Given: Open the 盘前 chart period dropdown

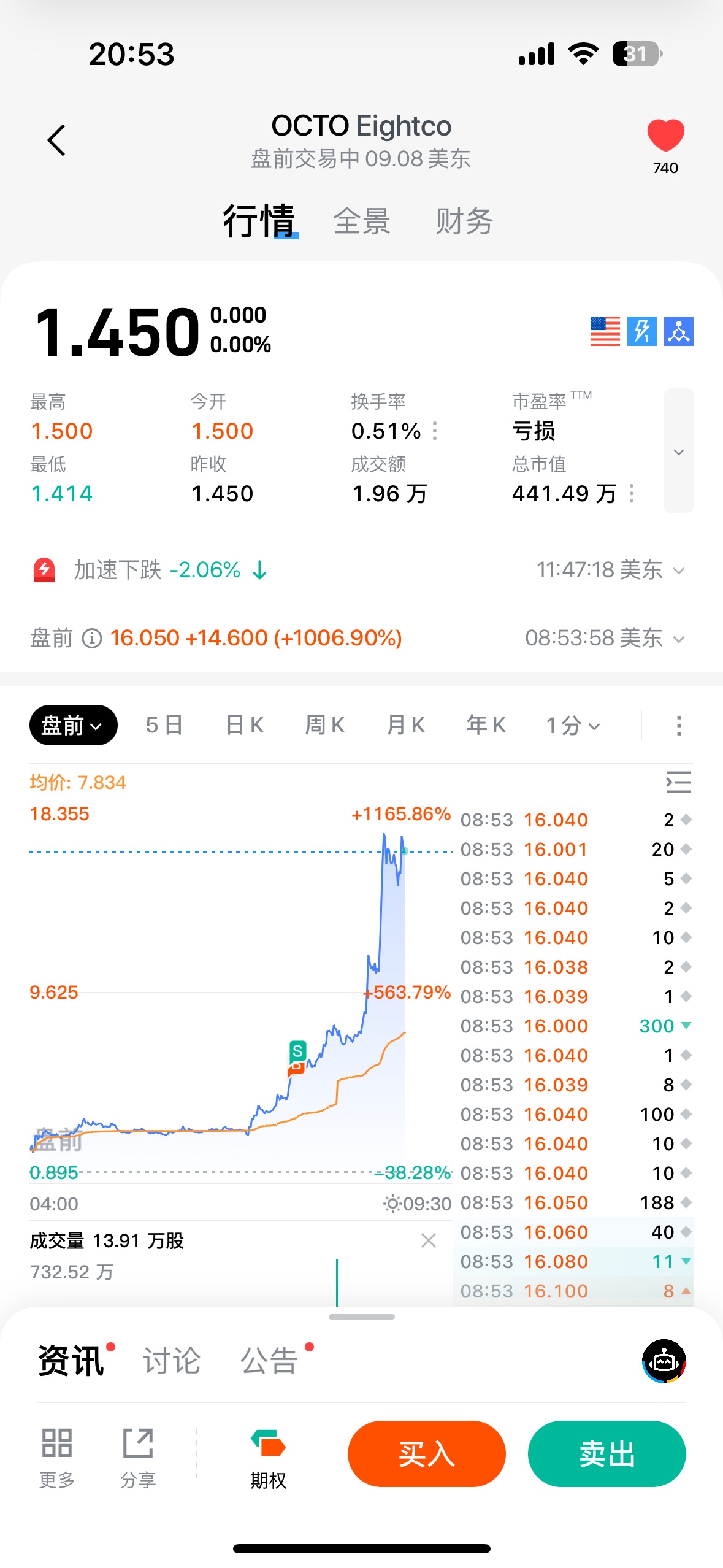Looking at the screenshot, I should tap(73, 725).
